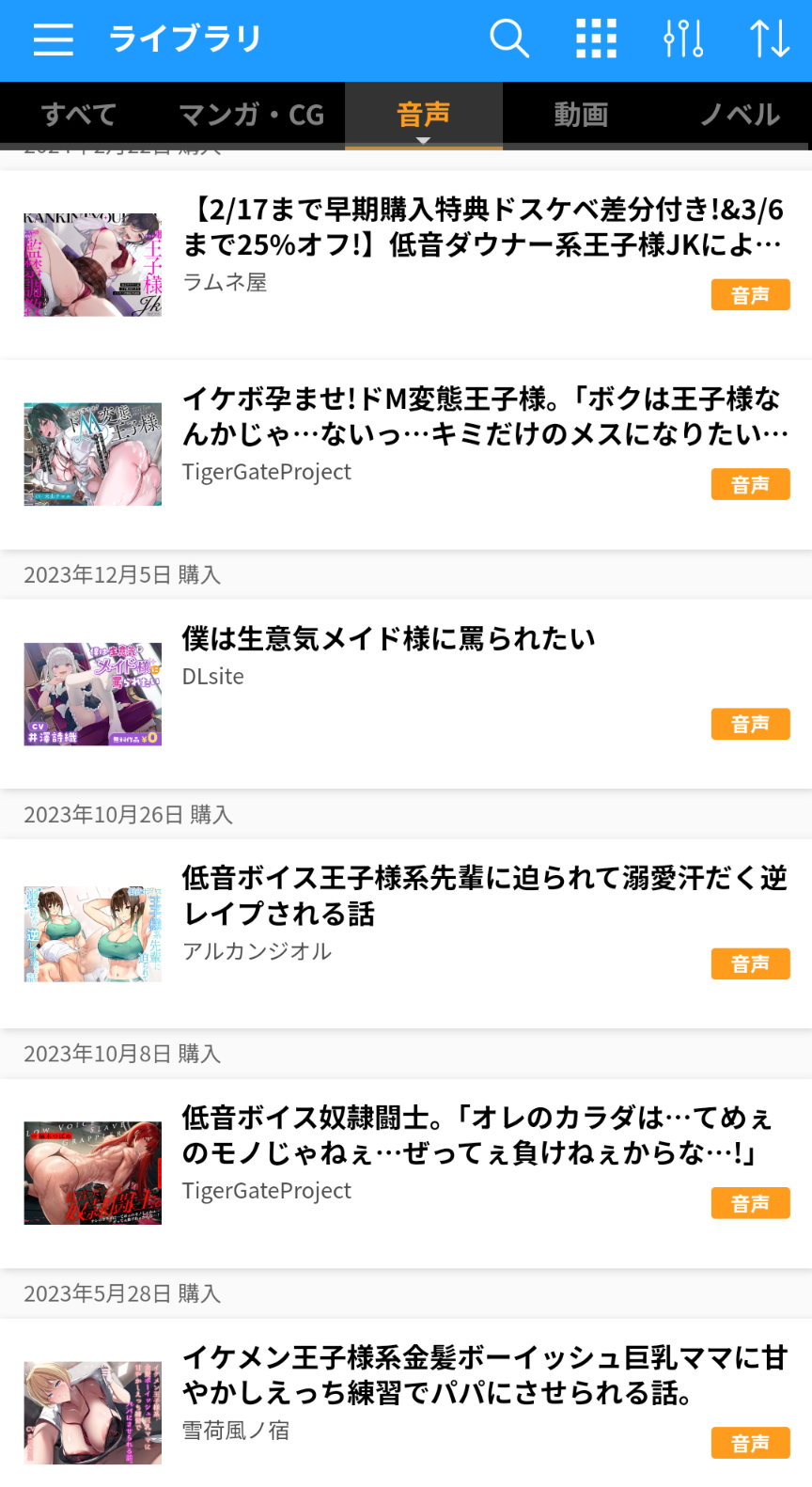Switch to the ノベル tab
Viewport: 812px width, 1487px height.
coord(740,115)
